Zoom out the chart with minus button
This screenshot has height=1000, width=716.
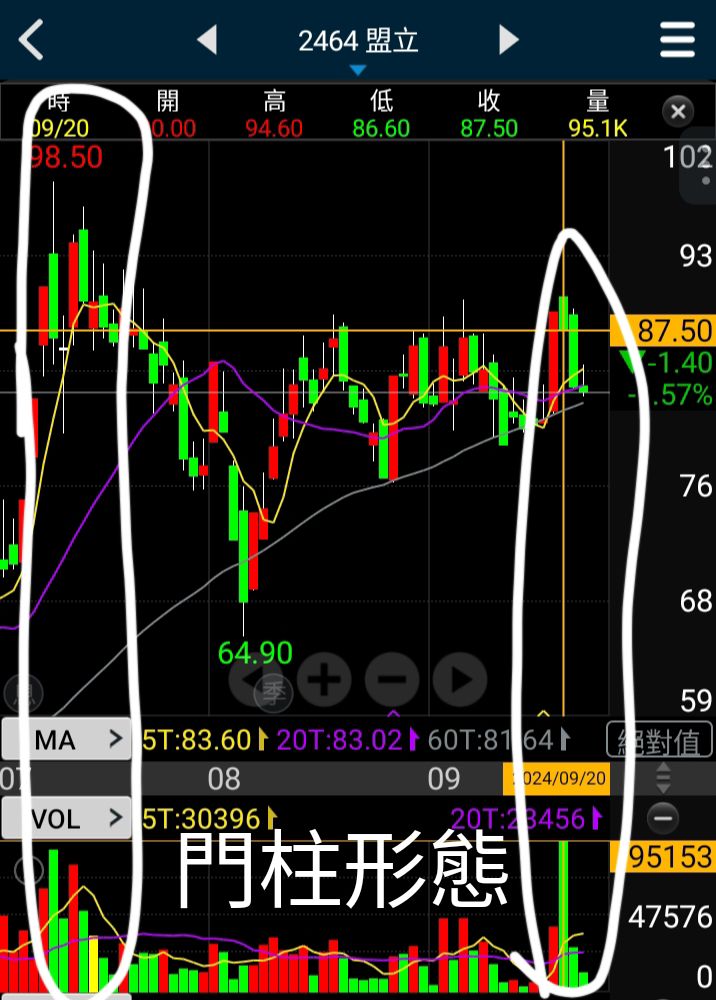(392, 681)
